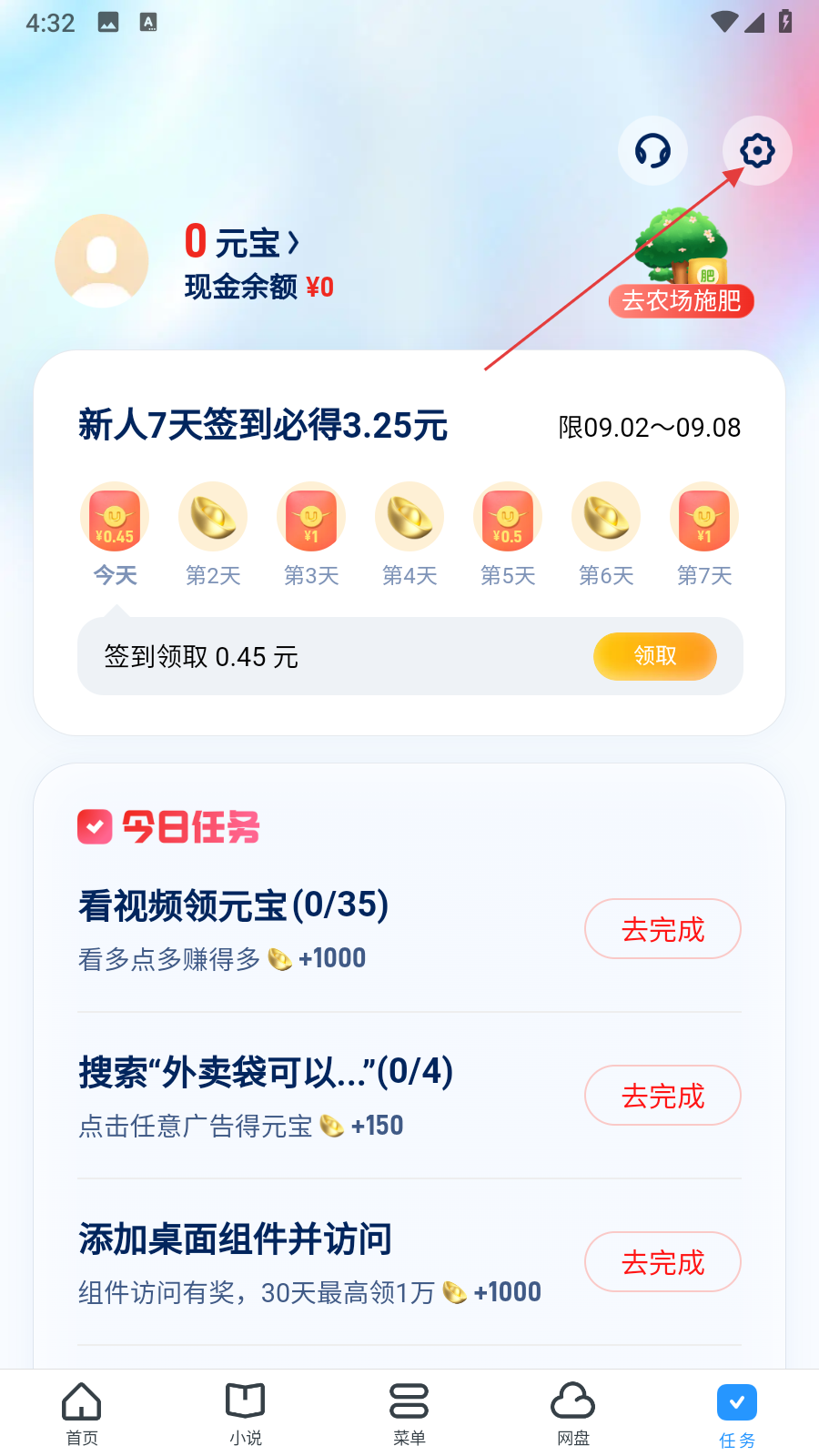Image resolution: width=819 pixels, height=1456 pixels.
Task: Select the 任务 tab
Action: (737, 1413)
